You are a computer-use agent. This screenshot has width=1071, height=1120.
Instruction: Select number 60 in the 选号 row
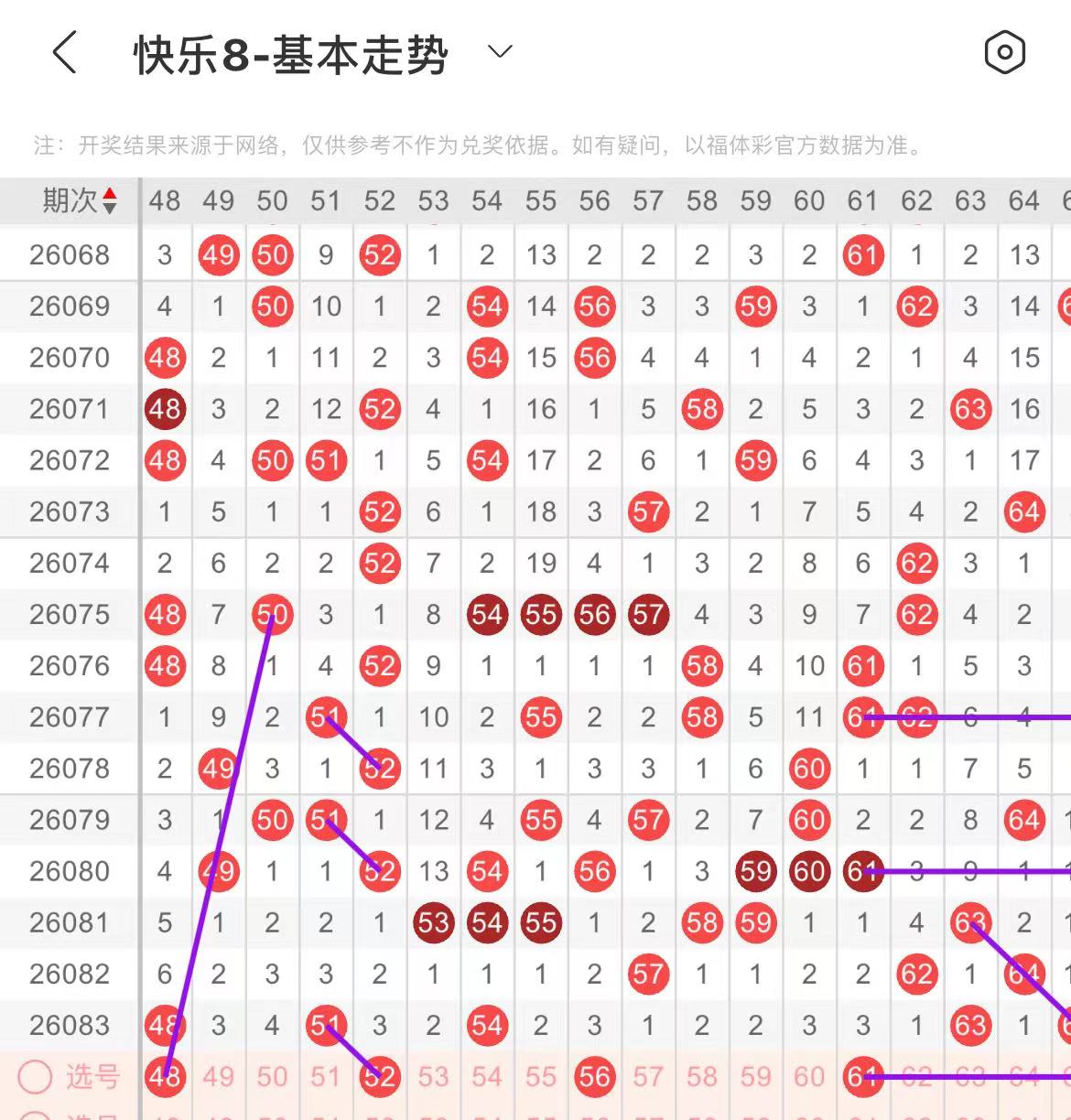tap(809, 1077)
